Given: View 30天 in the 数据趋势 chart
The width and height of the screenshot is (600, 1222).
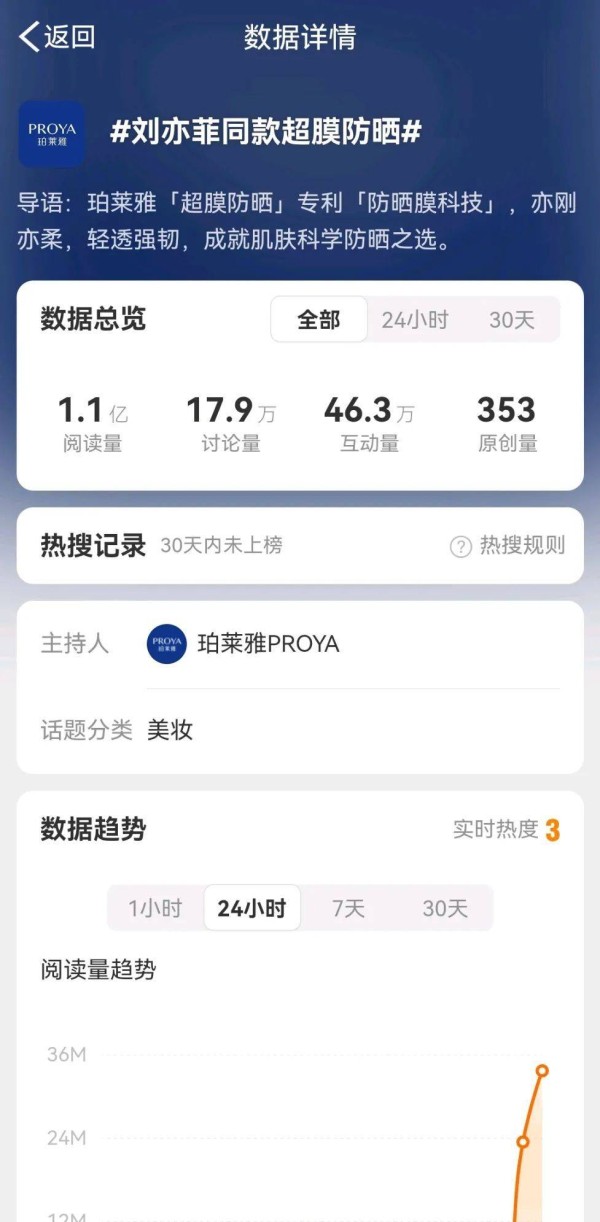Looking at the screenshot, I should click(x=445, y=908).
